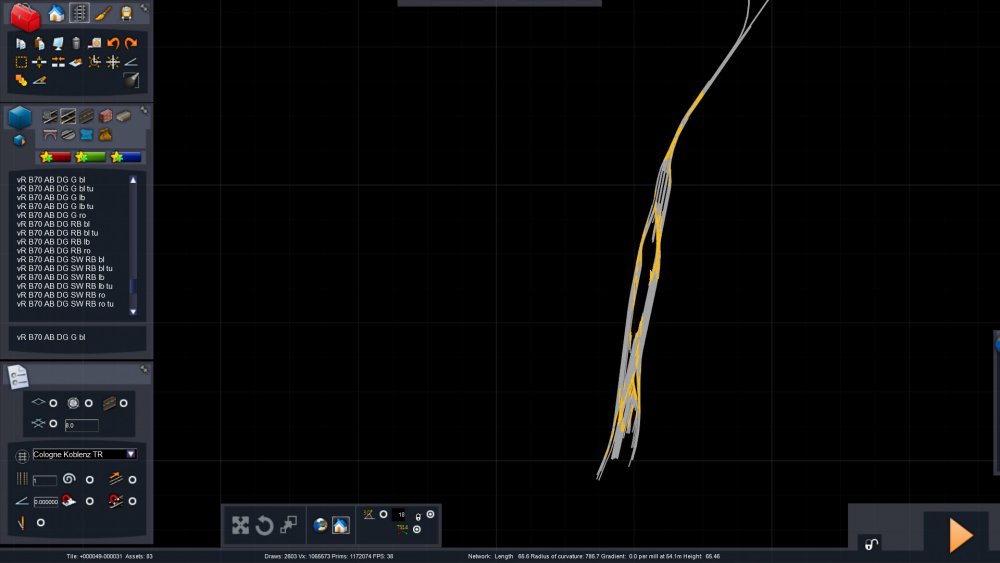The width and height of the screenshot is (1000, 563).
Task: Select the blue cube object category
Action: pyautogui.click(x=20, y=118)
